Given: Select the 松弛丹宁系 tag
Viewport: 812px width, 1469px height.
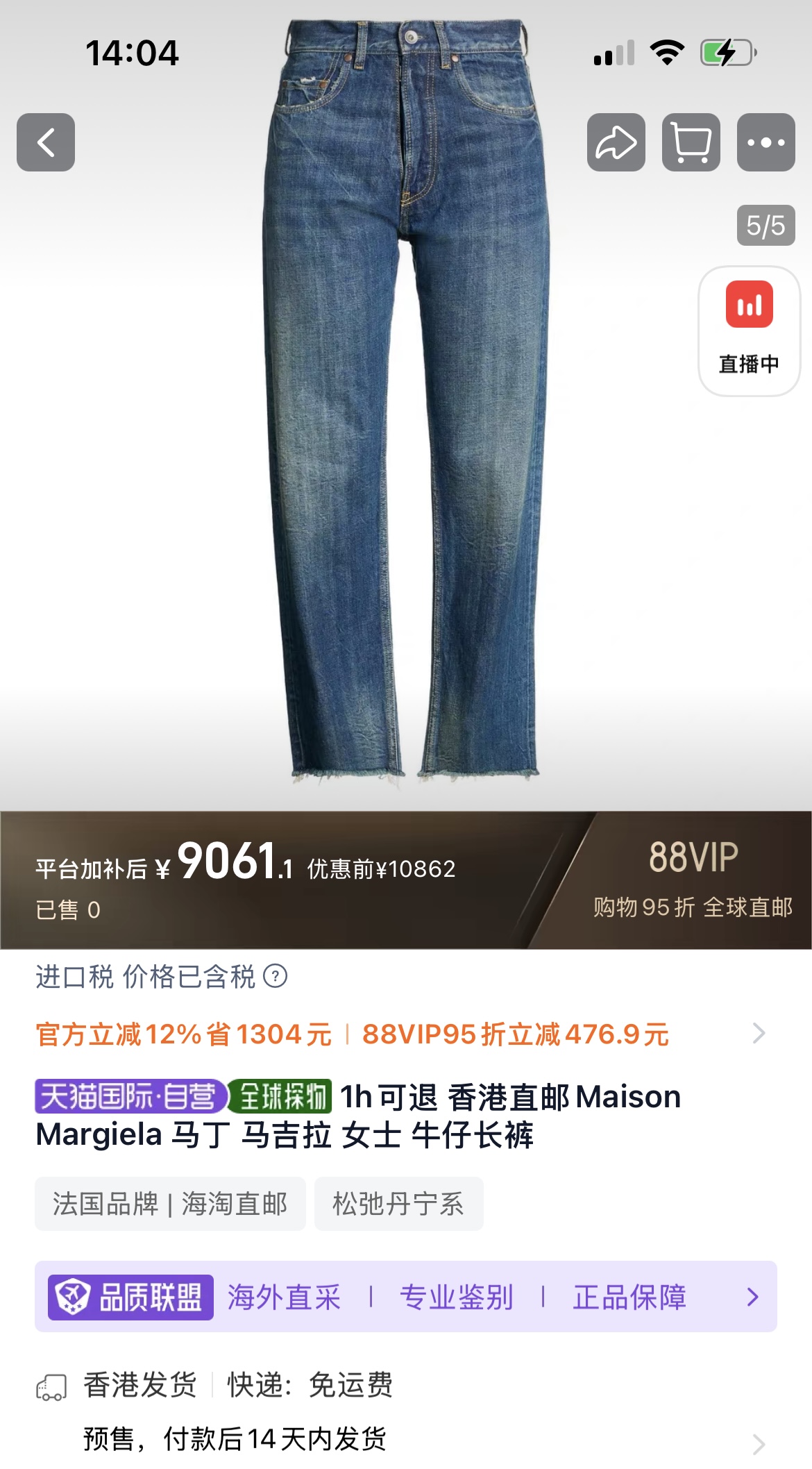Looking at the screenshot, I should (x=398, y=1204).
